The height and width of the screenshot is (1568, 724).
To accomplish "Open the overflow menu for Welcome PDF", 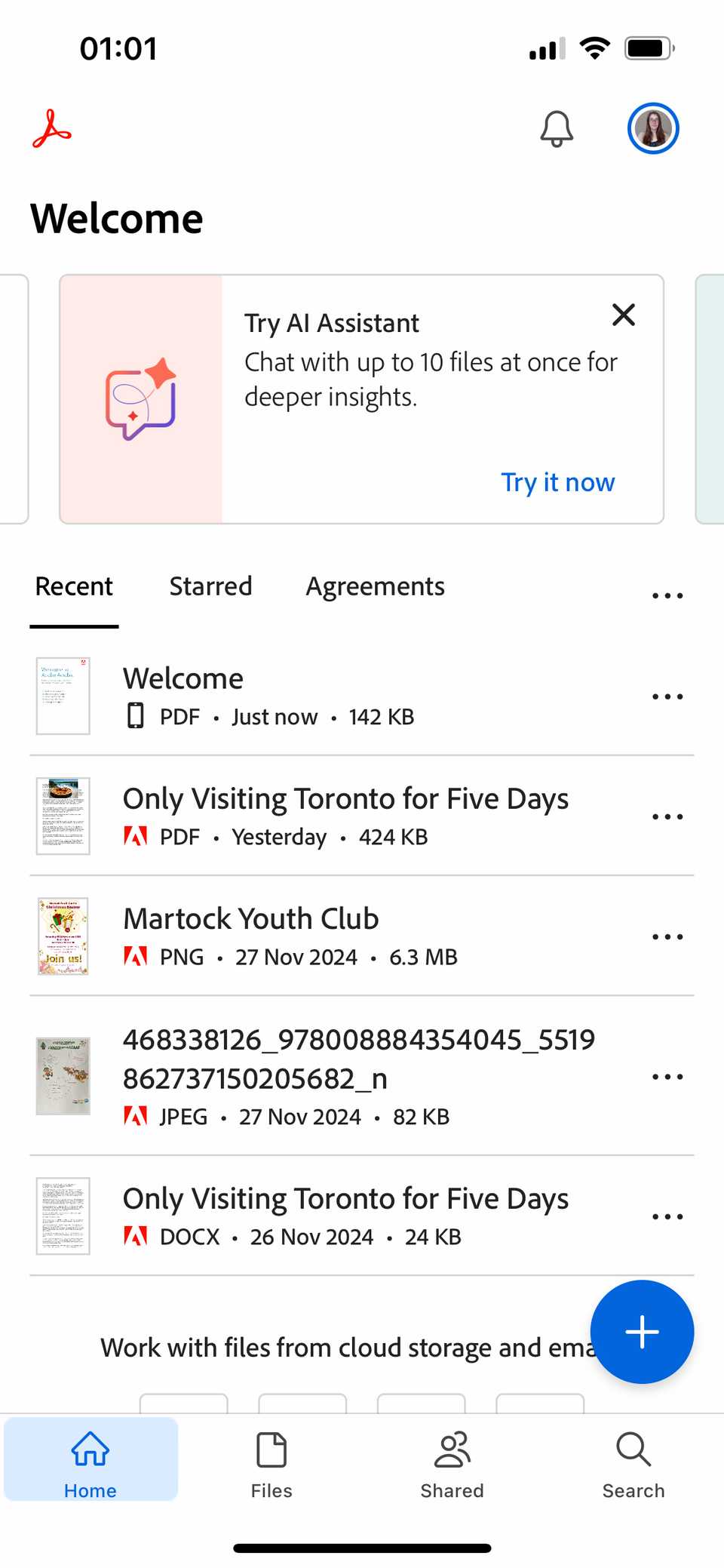I will pyautogui.click(x=667, y=696).
